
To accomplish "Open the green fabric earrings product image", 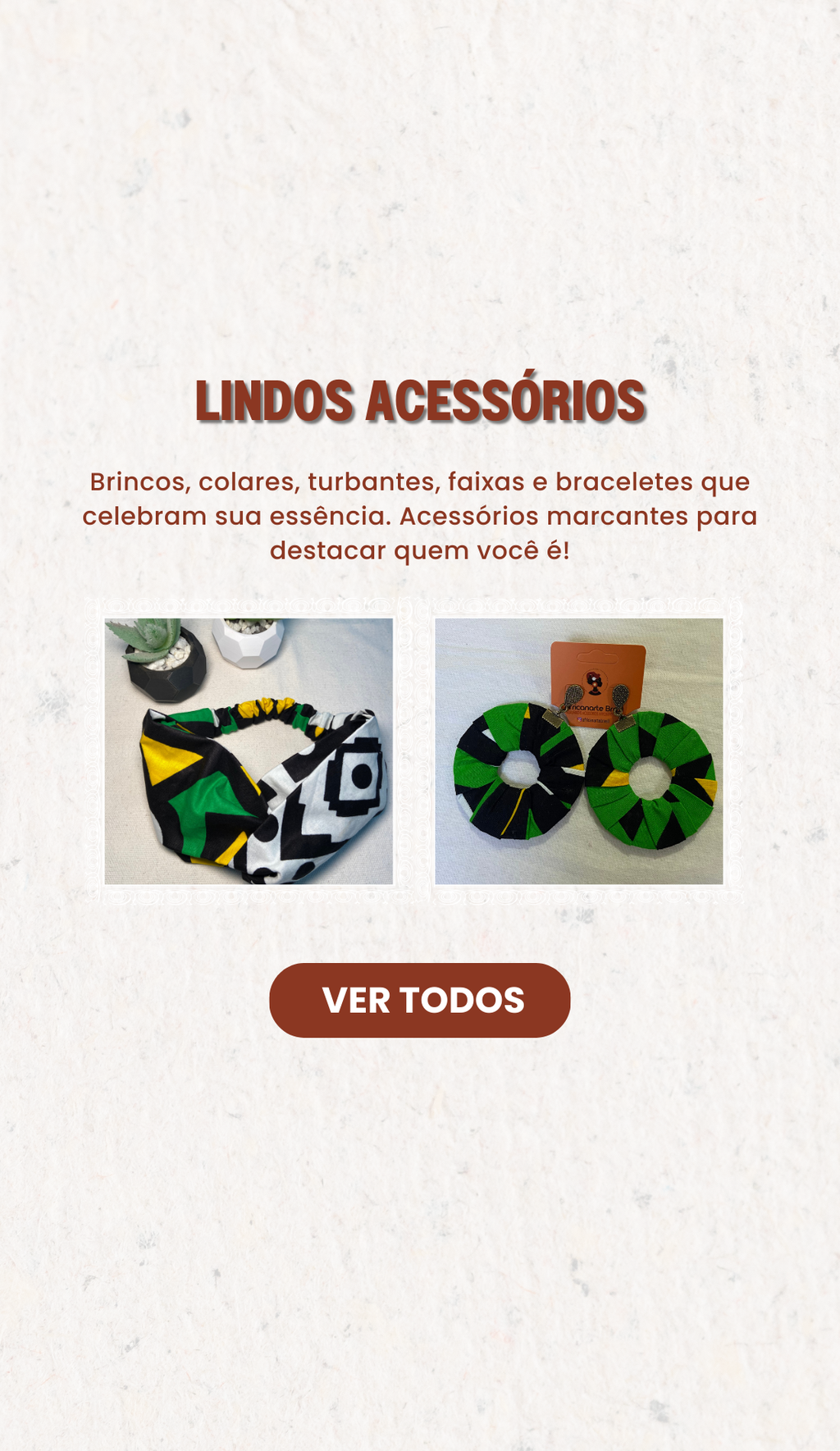I will pyautogui.click(x=579, y=751).
